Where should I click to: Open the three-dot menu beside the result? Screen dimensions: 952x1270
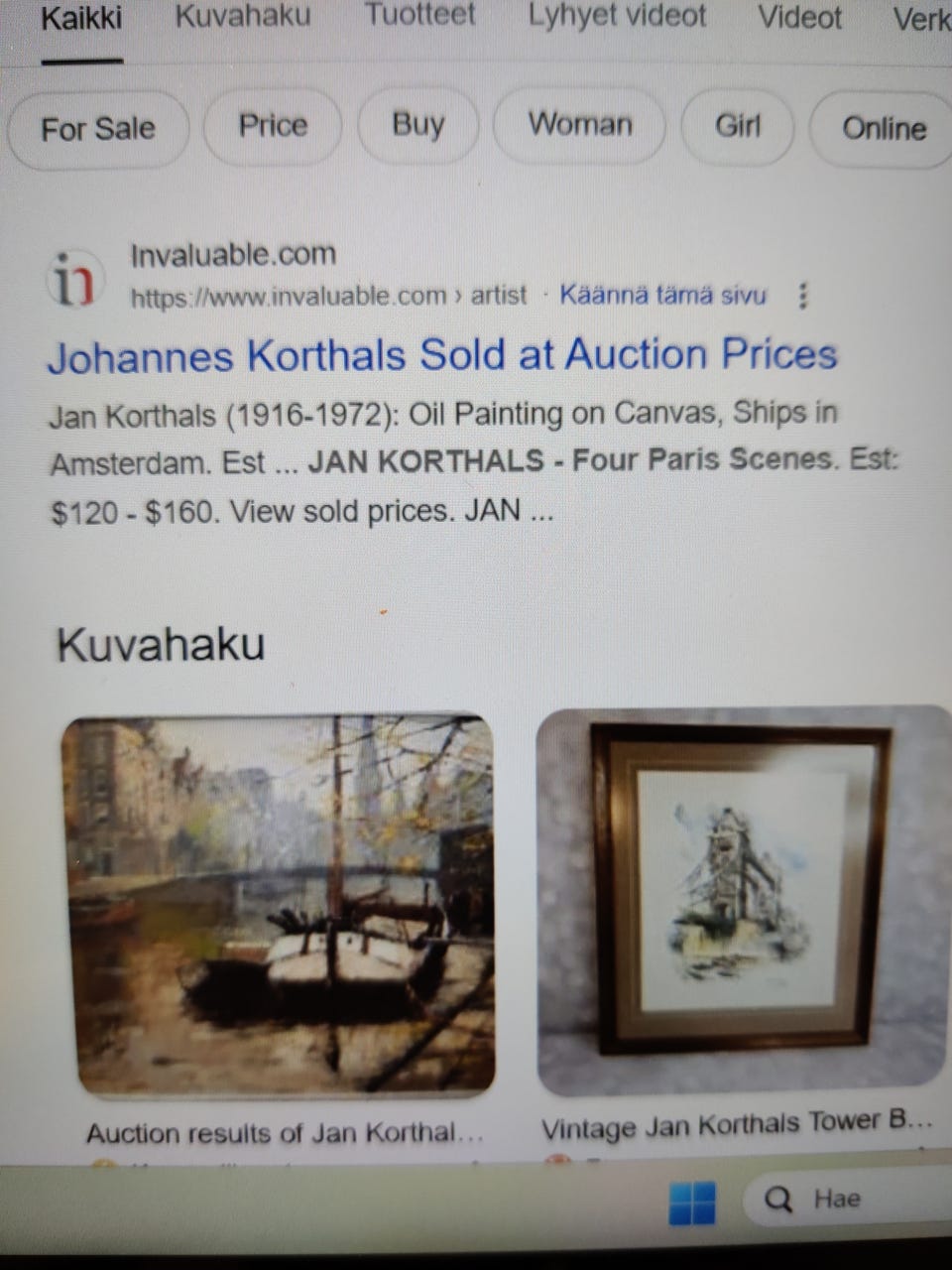[802, 296]
